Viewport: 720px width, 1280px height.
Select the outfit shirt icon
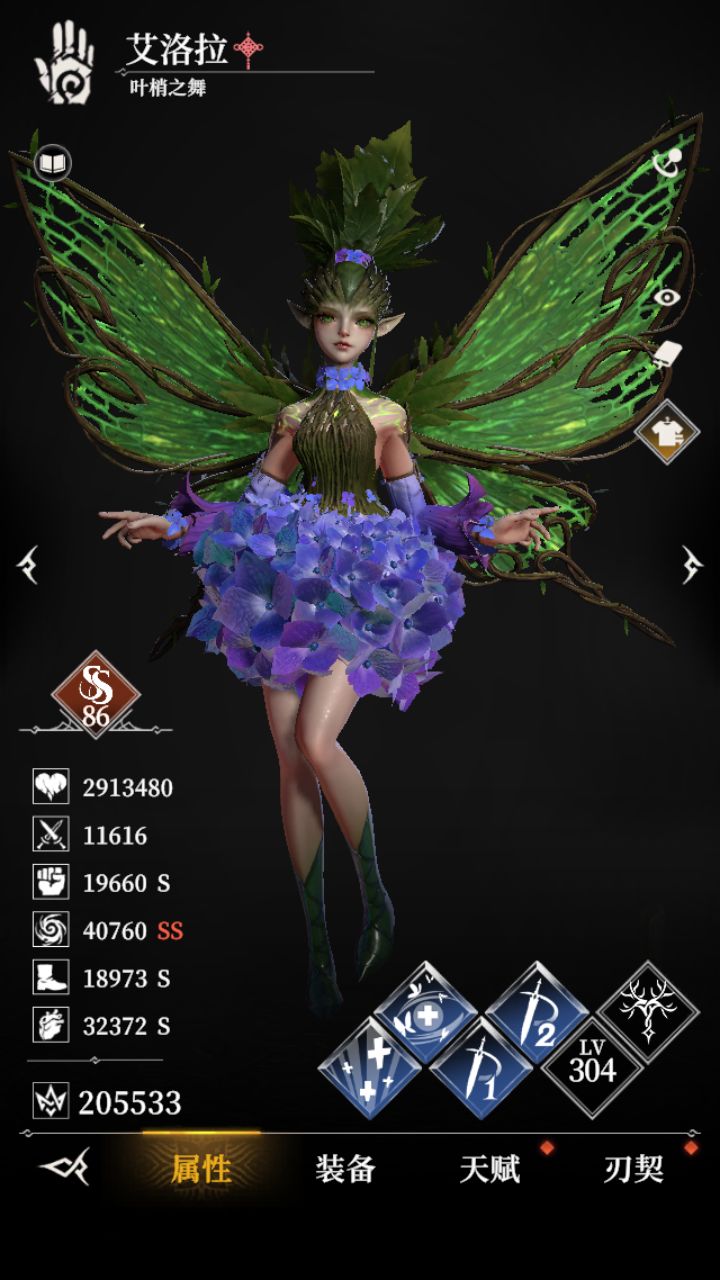pos(668,430)
